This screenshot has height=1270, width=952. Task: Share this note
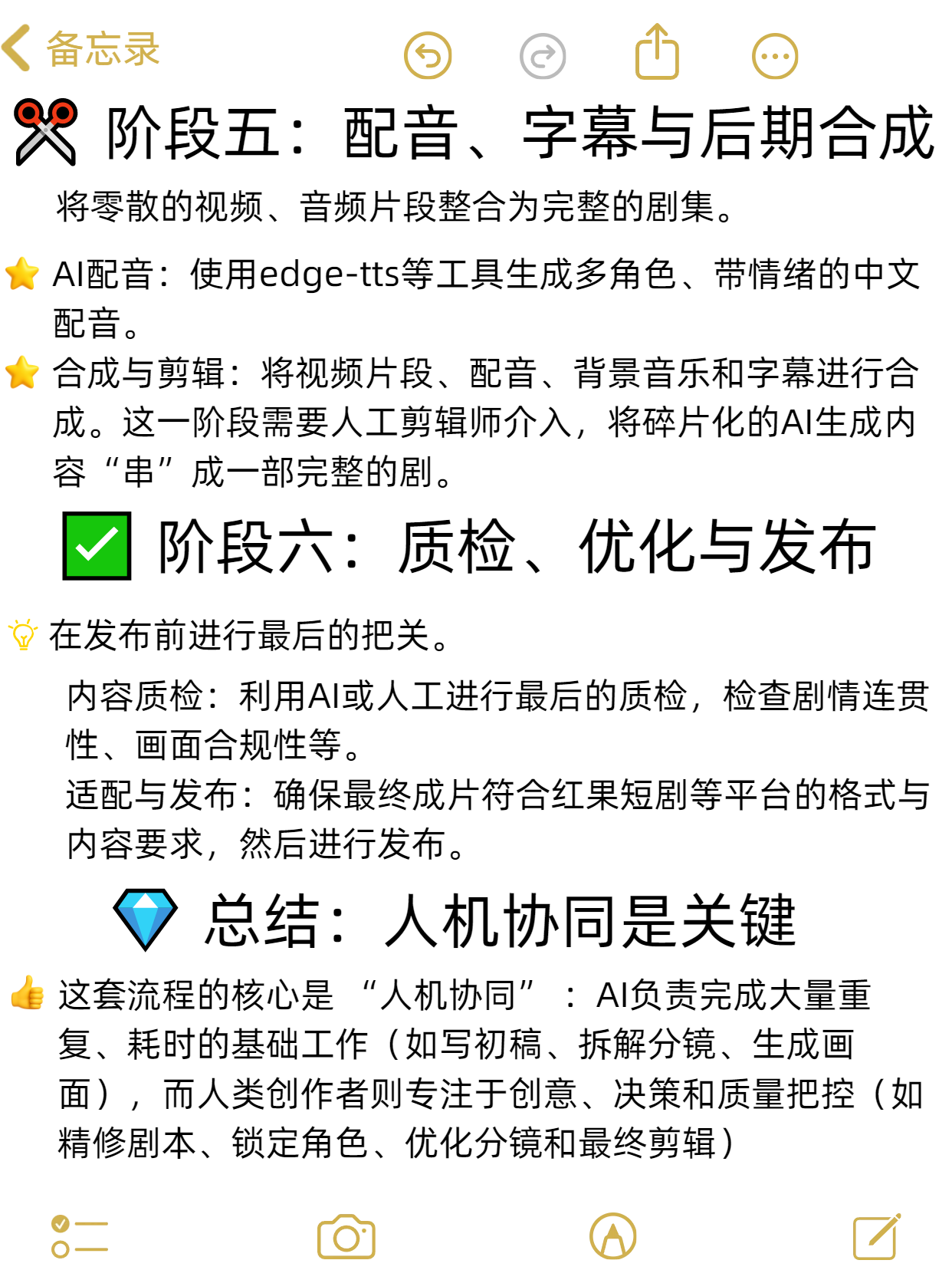coord(658,52)
